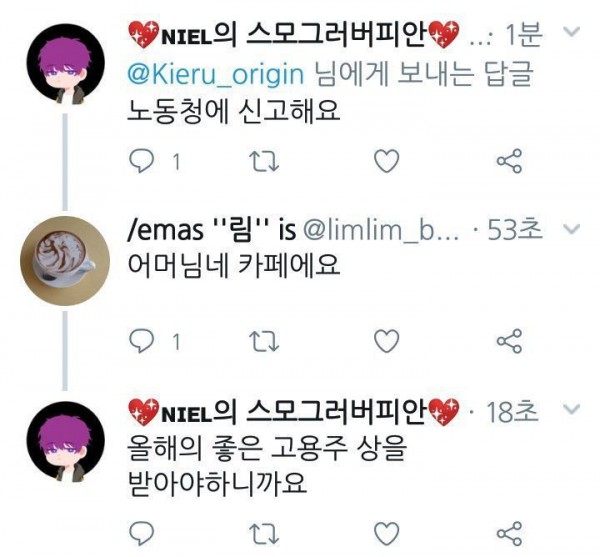Expand the dropdown on the 53초 tweet
Screen dimensions: 600x557
point(573,231)
